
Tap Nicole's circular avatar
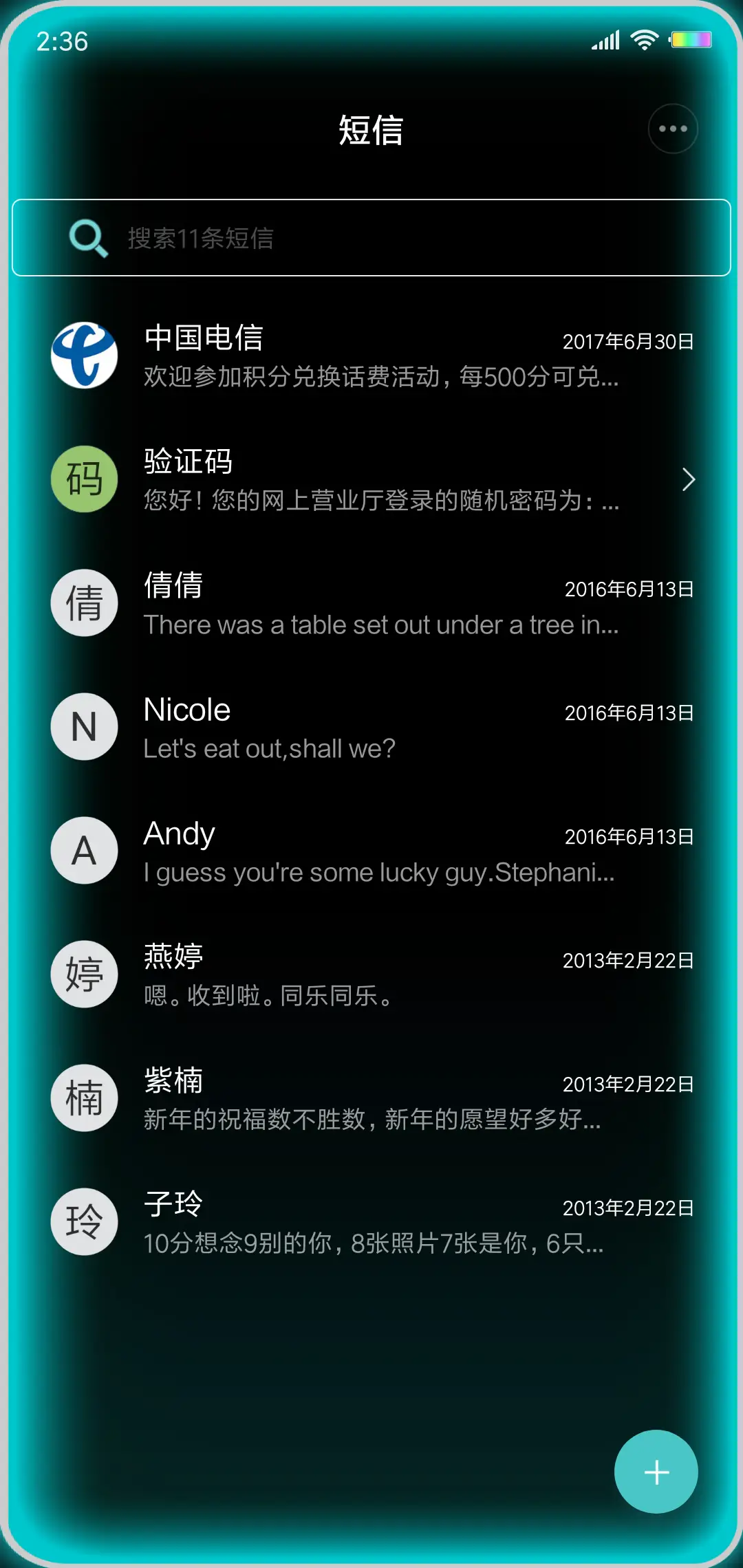pos(84,726)
